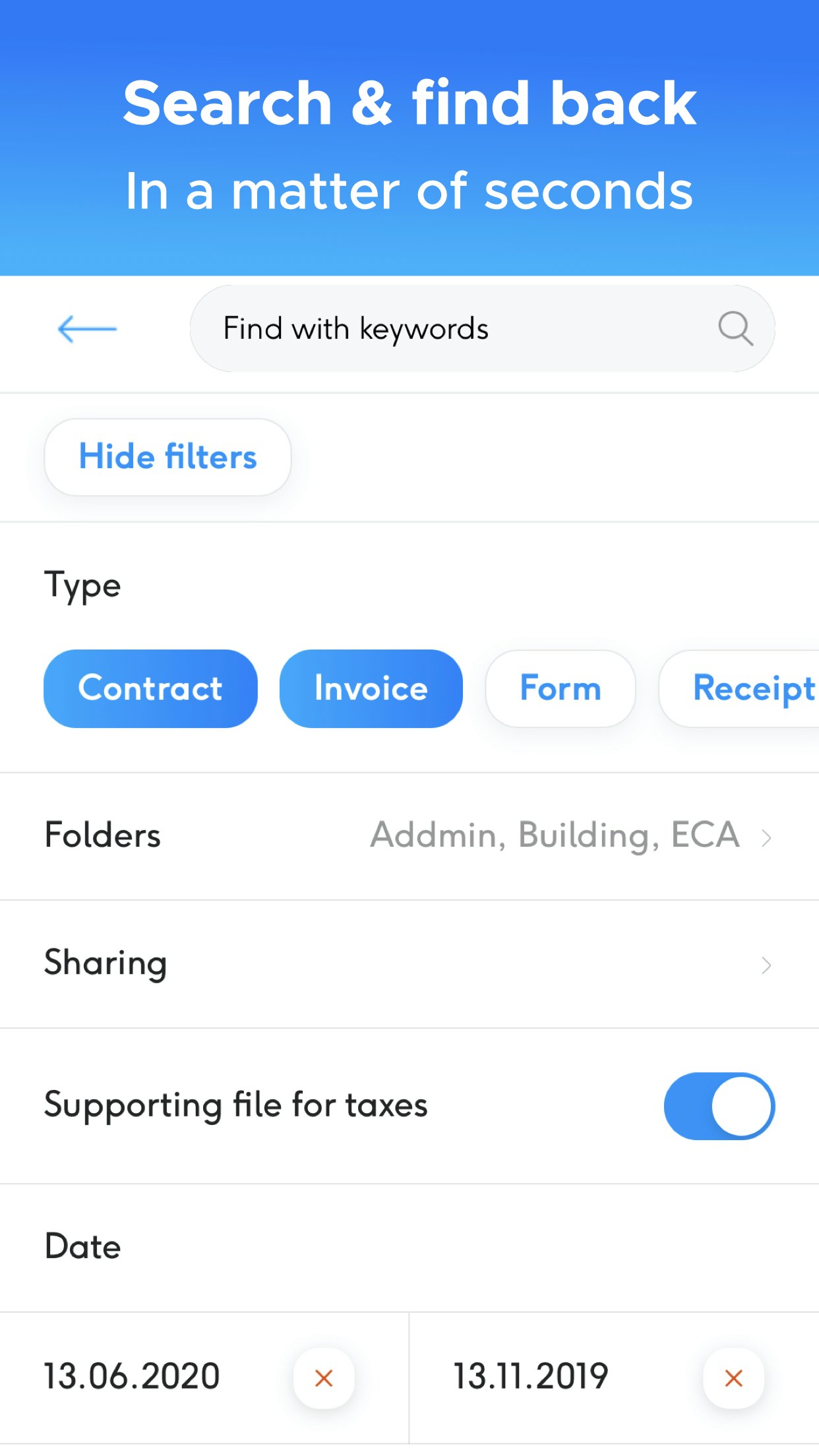
Task: Change the 13.11.2019 date
Action: pyautogui.click(x=531, y=1376)
